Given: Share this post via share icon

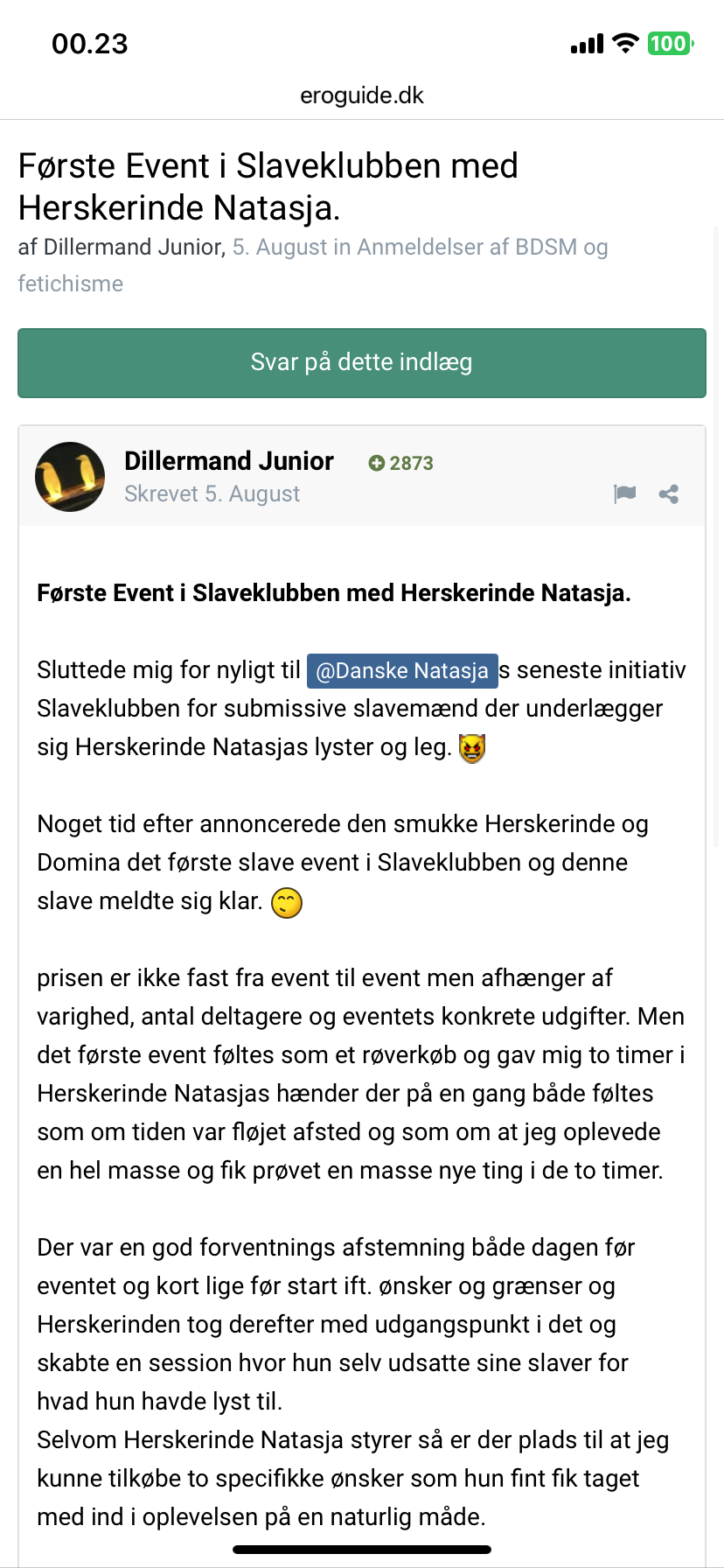Looking at the screenshot, I should pyautogui.click(x=669, y=494).
